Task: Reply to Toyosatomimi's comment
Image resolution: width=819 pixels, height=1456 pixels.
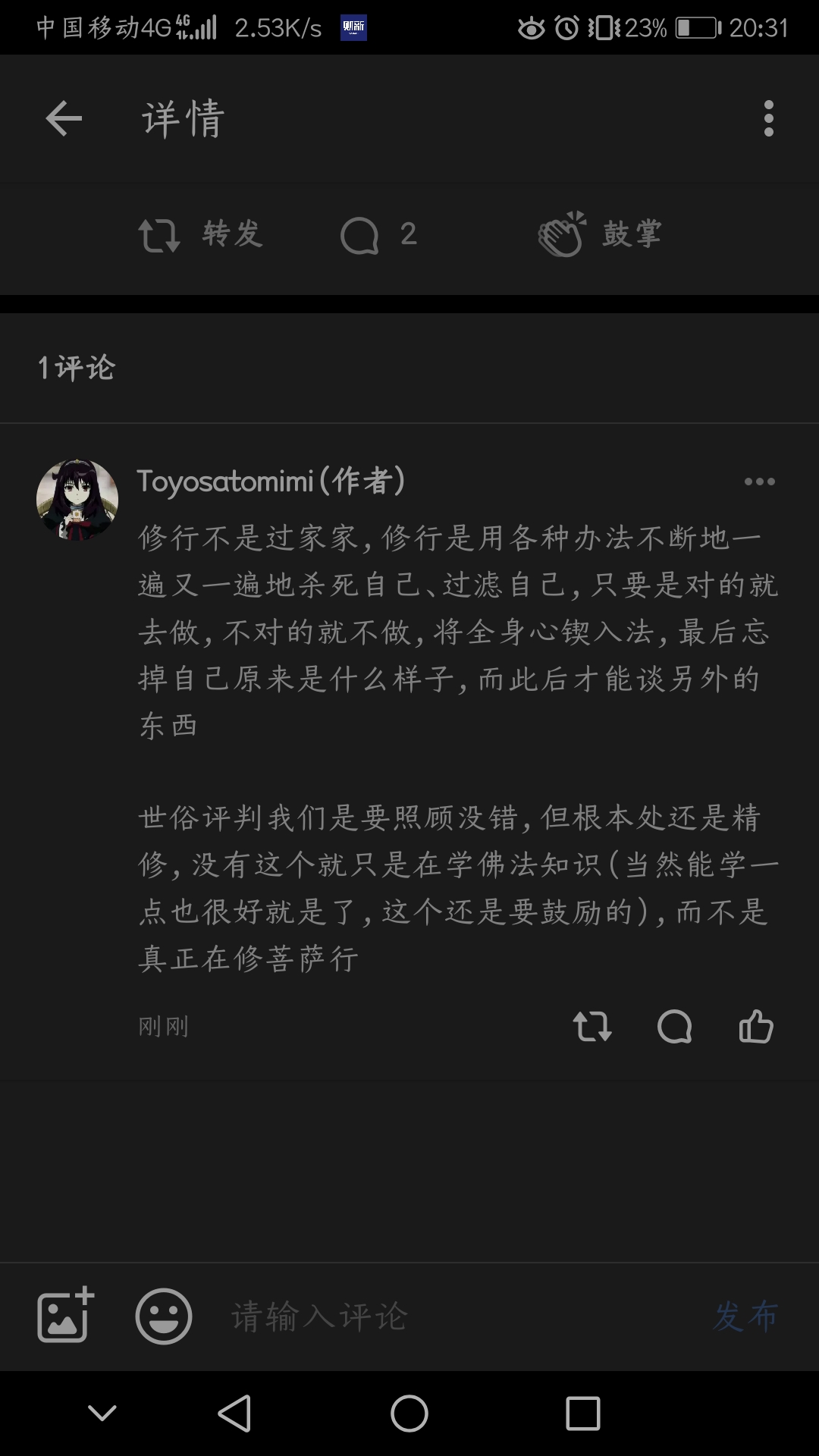Action: (674, 1027)
